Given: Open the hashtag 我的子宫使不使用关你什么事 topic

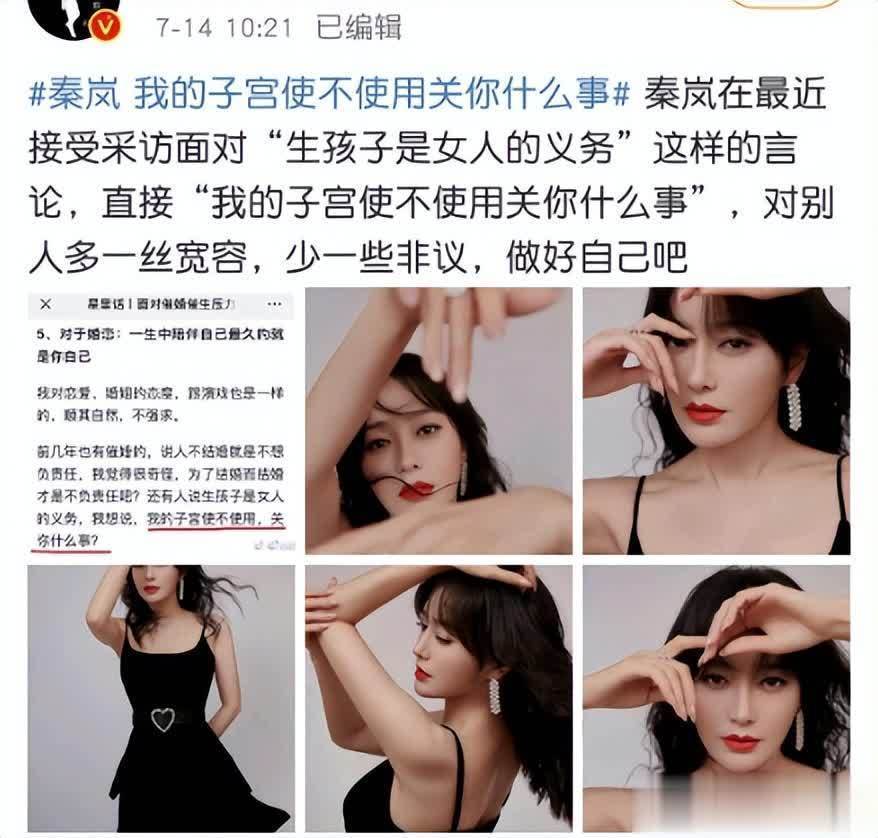Looking at the screenshot, I should (x=329, y=97).
